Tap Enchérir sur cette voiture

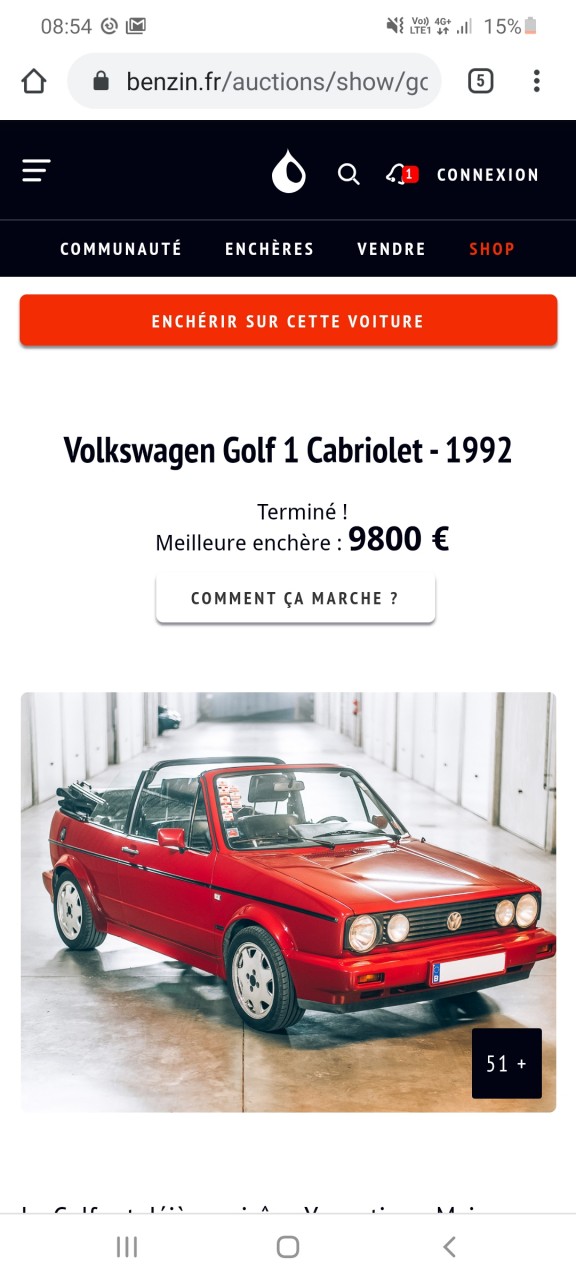coord(288,321)
